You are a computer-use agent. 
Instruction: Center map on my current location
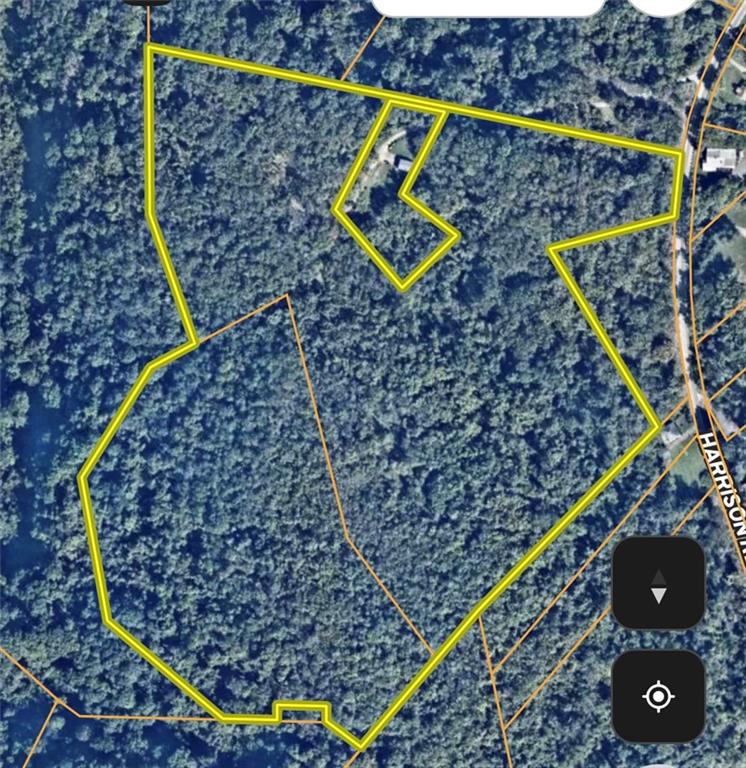coord(658,696)
